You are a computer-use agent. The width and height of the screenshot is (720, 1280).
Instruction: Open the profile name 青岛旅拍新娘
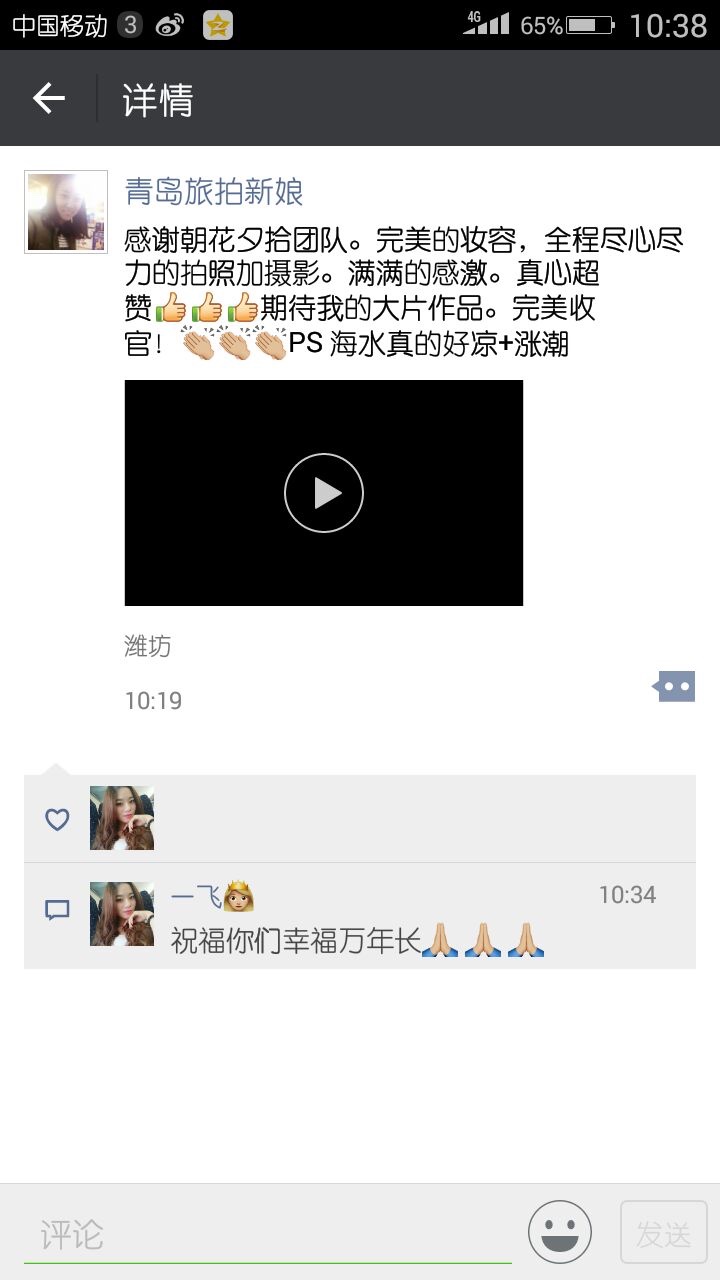214,191
